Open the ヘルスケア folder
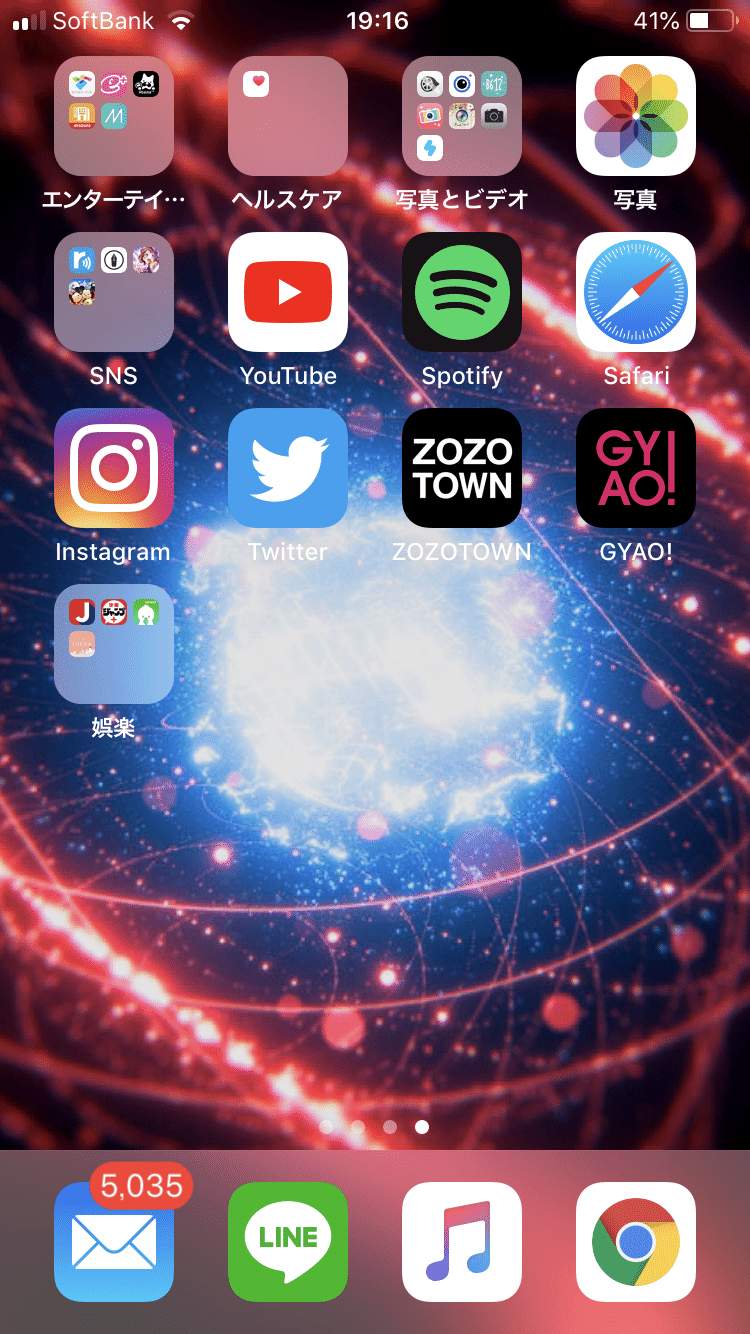The image size is (750, 1334). click(288, 116)
